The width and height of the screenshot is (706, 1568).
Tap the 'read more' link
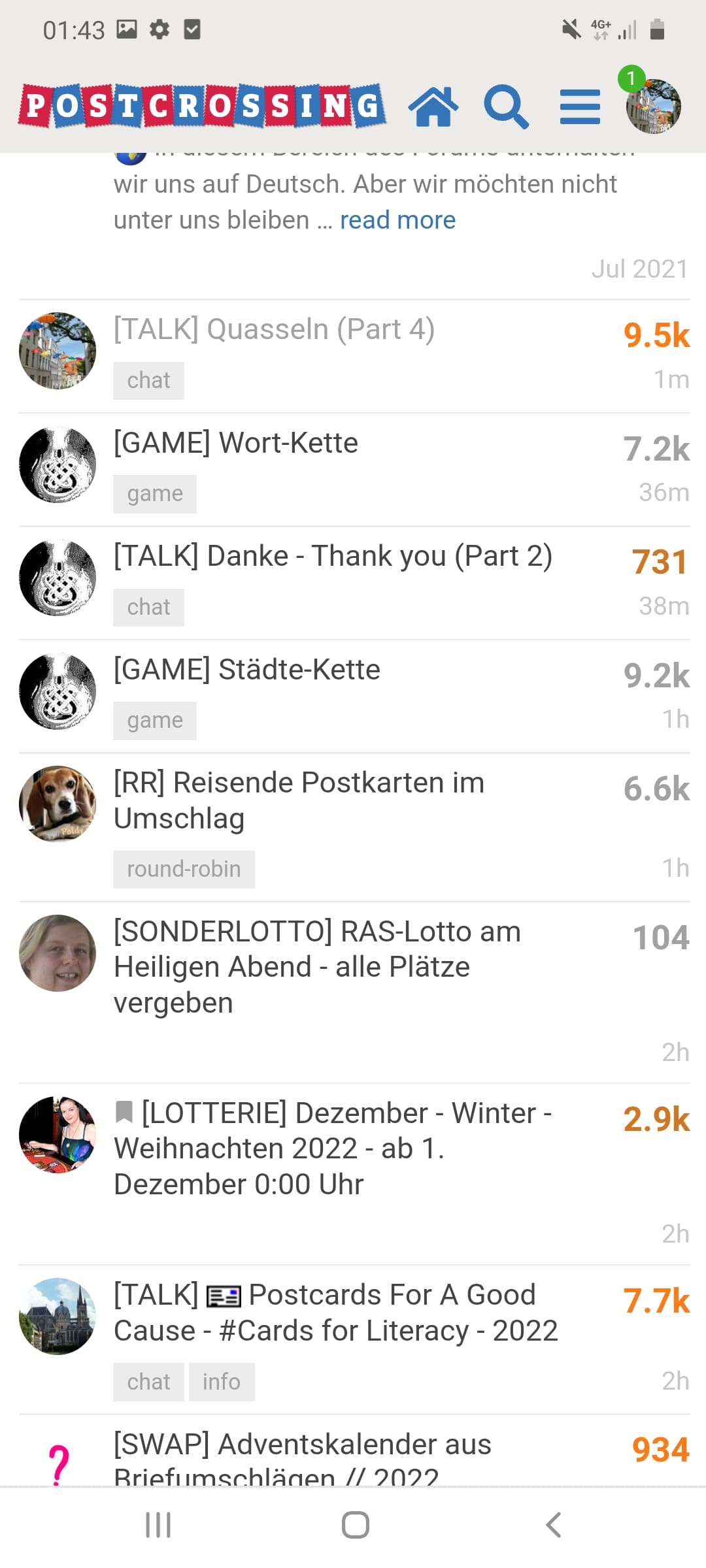tap(397, 220)
